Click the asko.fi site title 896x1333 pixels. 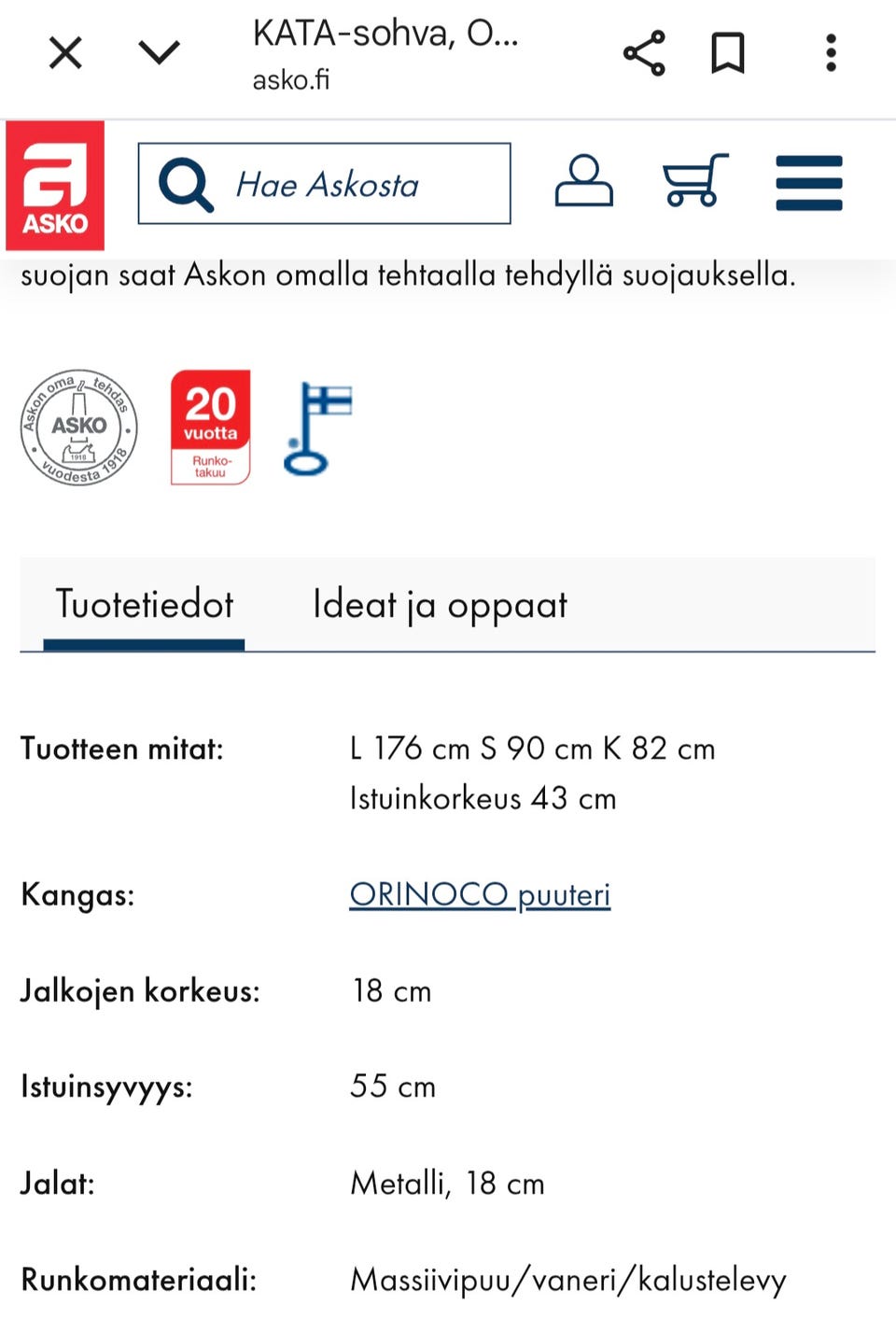pos(291,80)
